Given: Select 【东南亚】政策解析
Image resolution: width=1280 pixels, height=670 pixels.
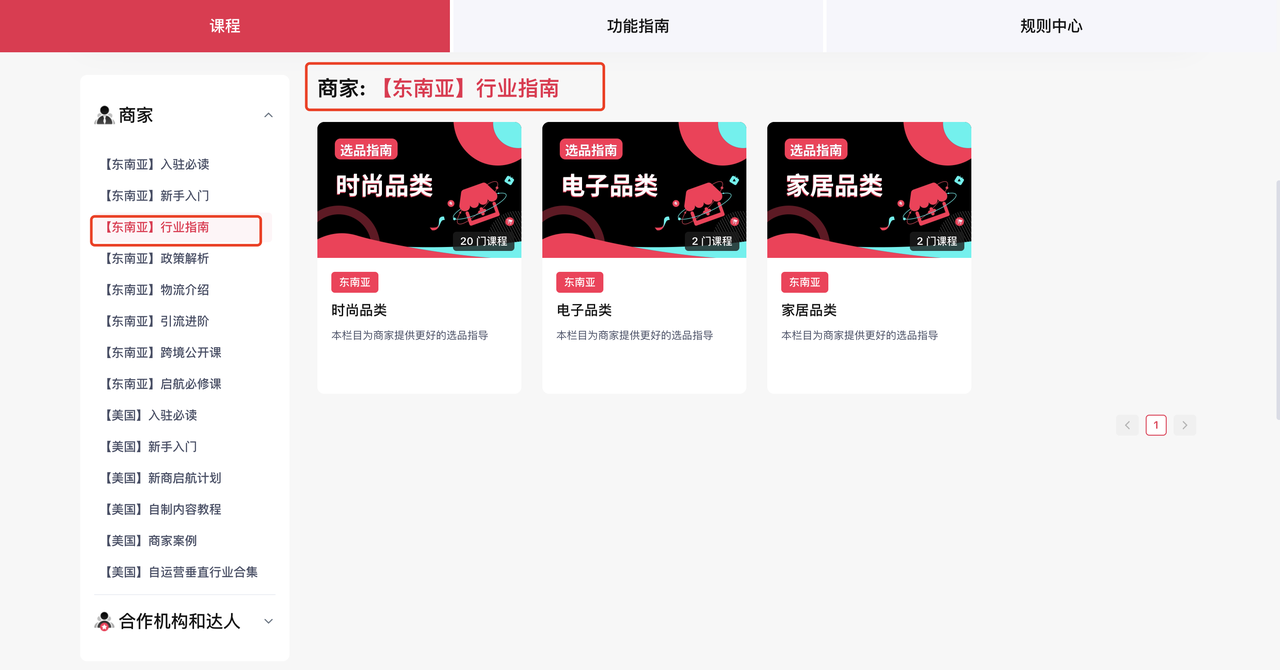Looking at the screenshot, I should click(x=155, y=258).
